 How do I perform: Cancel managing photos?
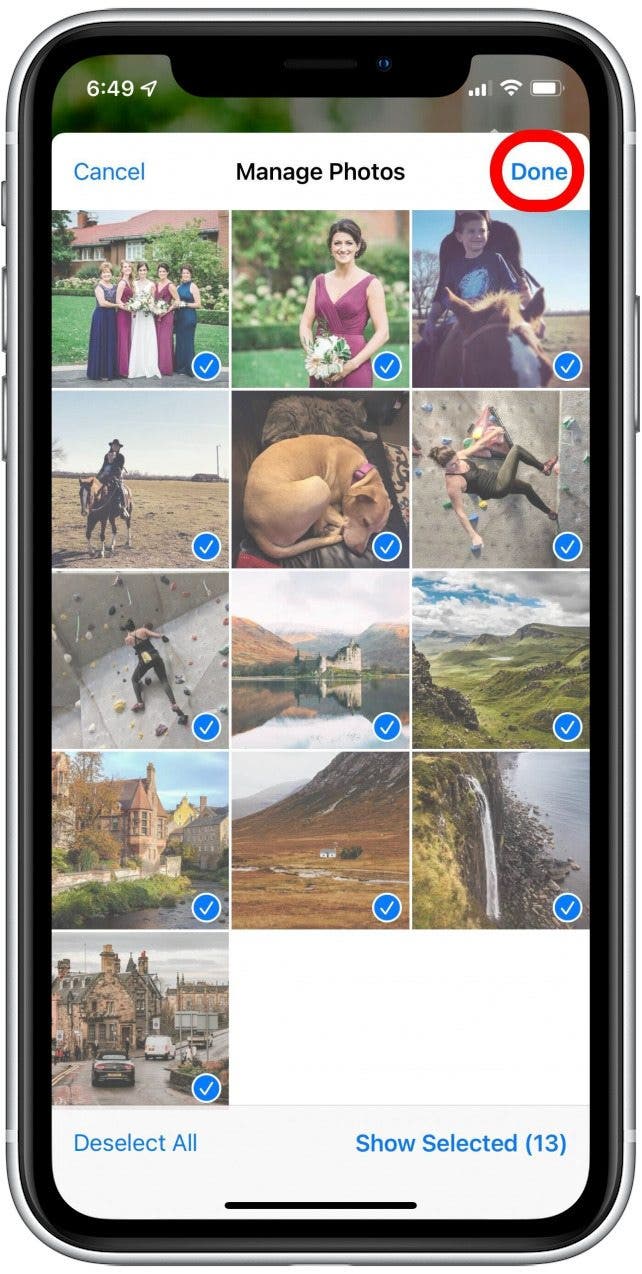(109, 172)
